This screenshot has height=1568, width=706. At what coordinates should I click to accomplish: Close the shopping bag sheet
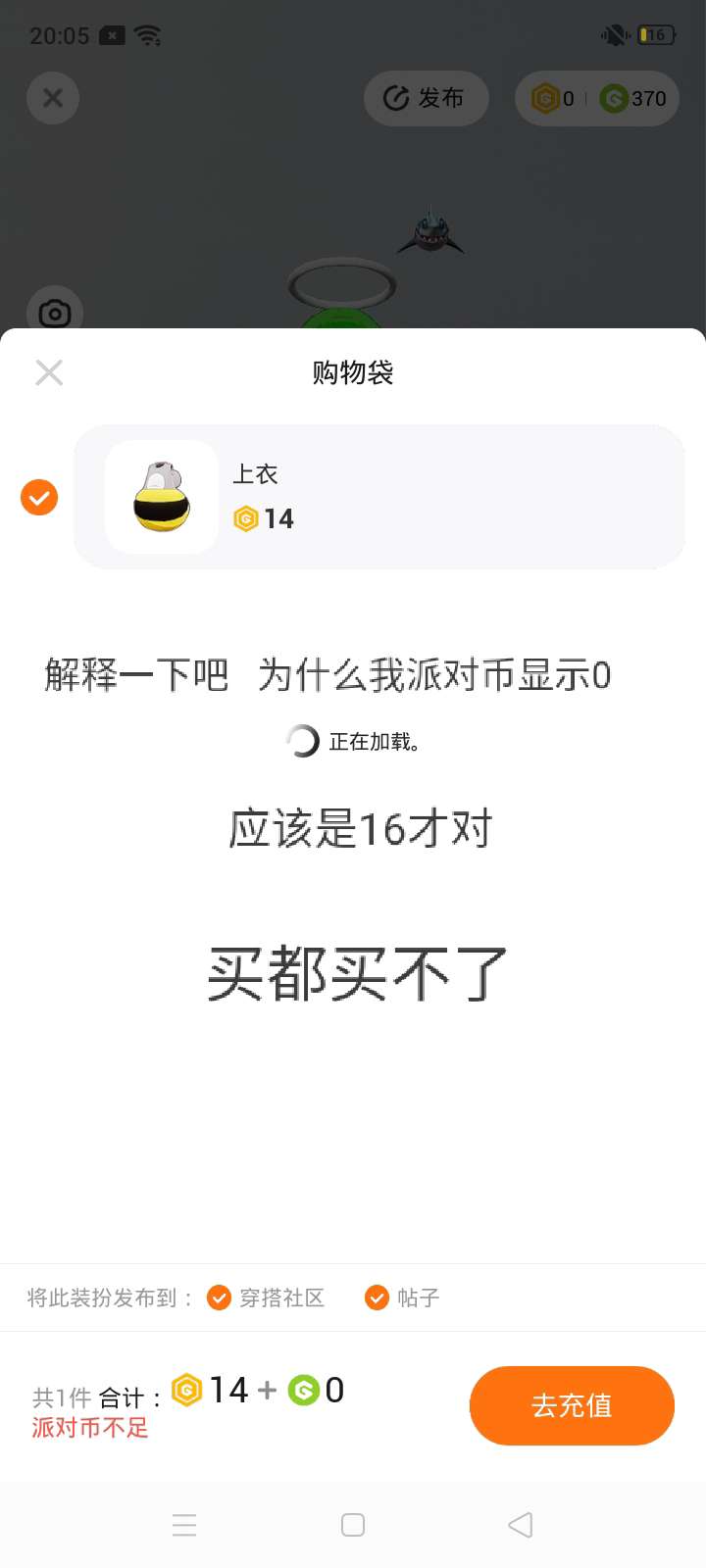pyautogui.click(x=49, y=372)
